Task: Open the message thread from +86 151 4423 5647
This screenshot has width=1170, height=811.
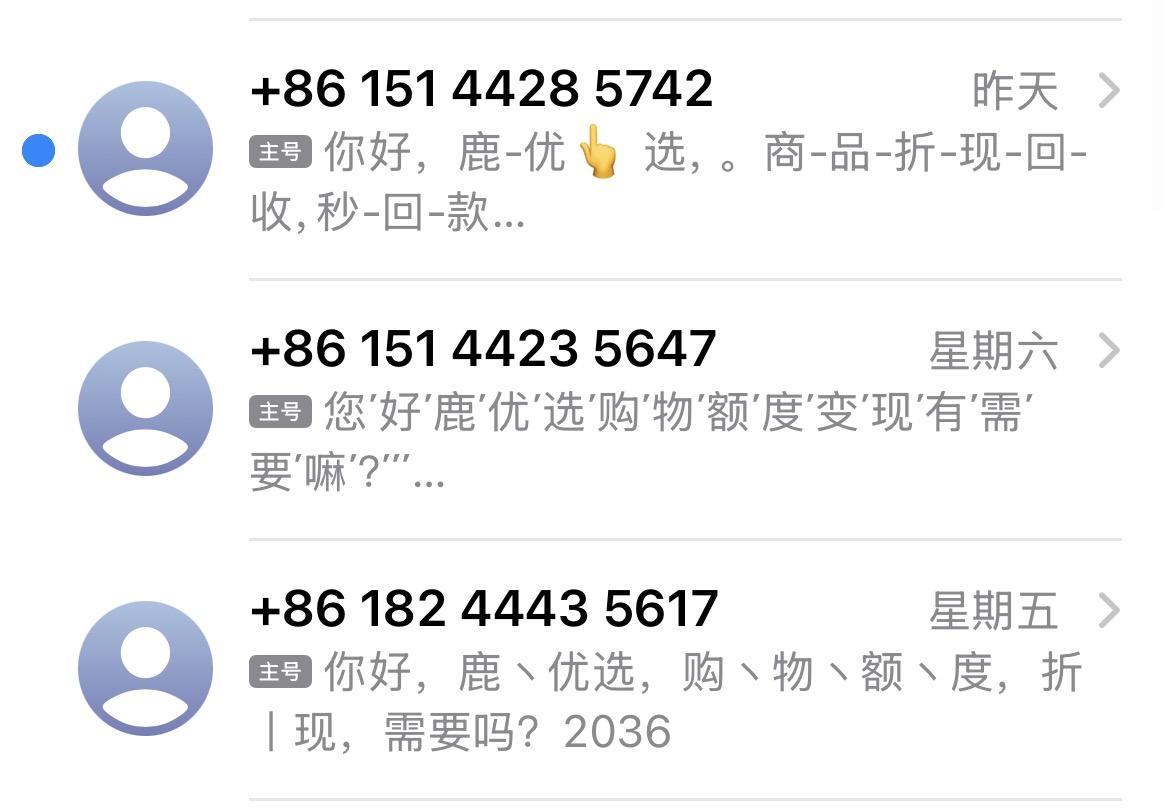Action: click(600, 410)
